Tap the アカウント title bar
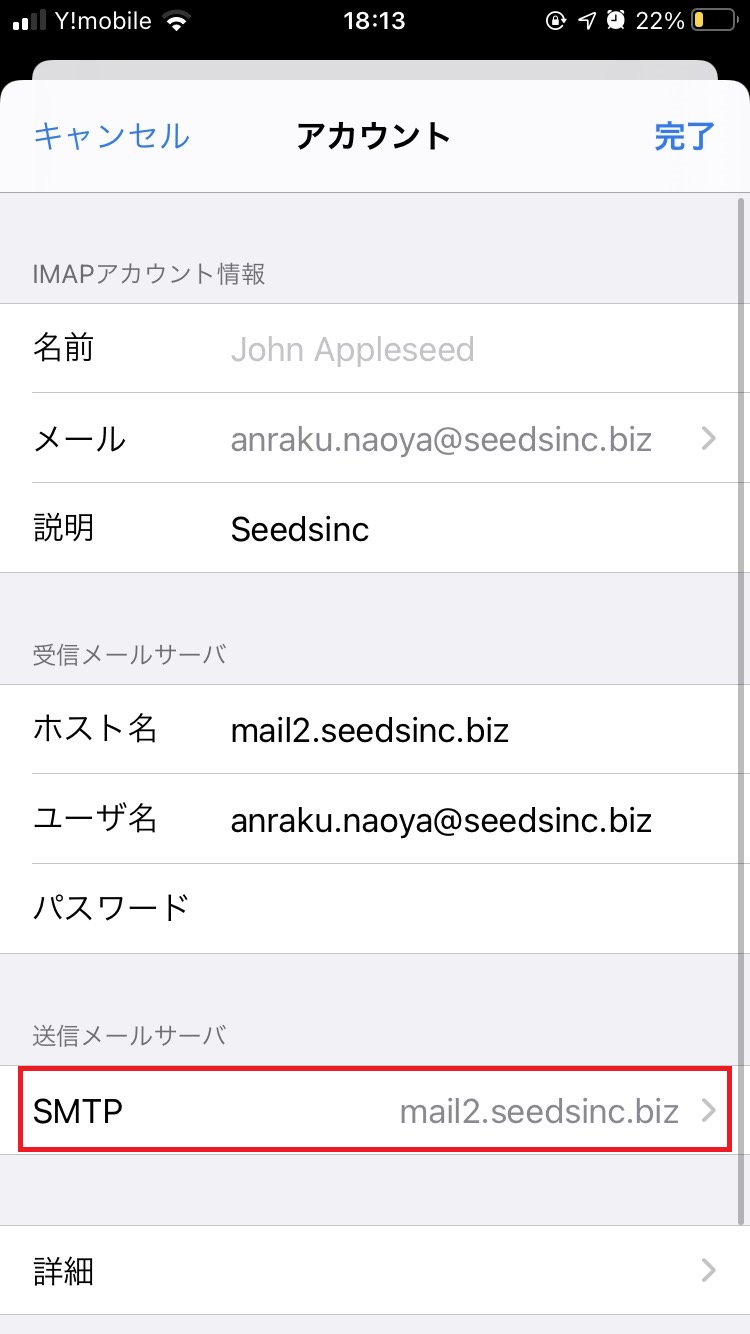750x1334 pixels. (x=374, y=136)
